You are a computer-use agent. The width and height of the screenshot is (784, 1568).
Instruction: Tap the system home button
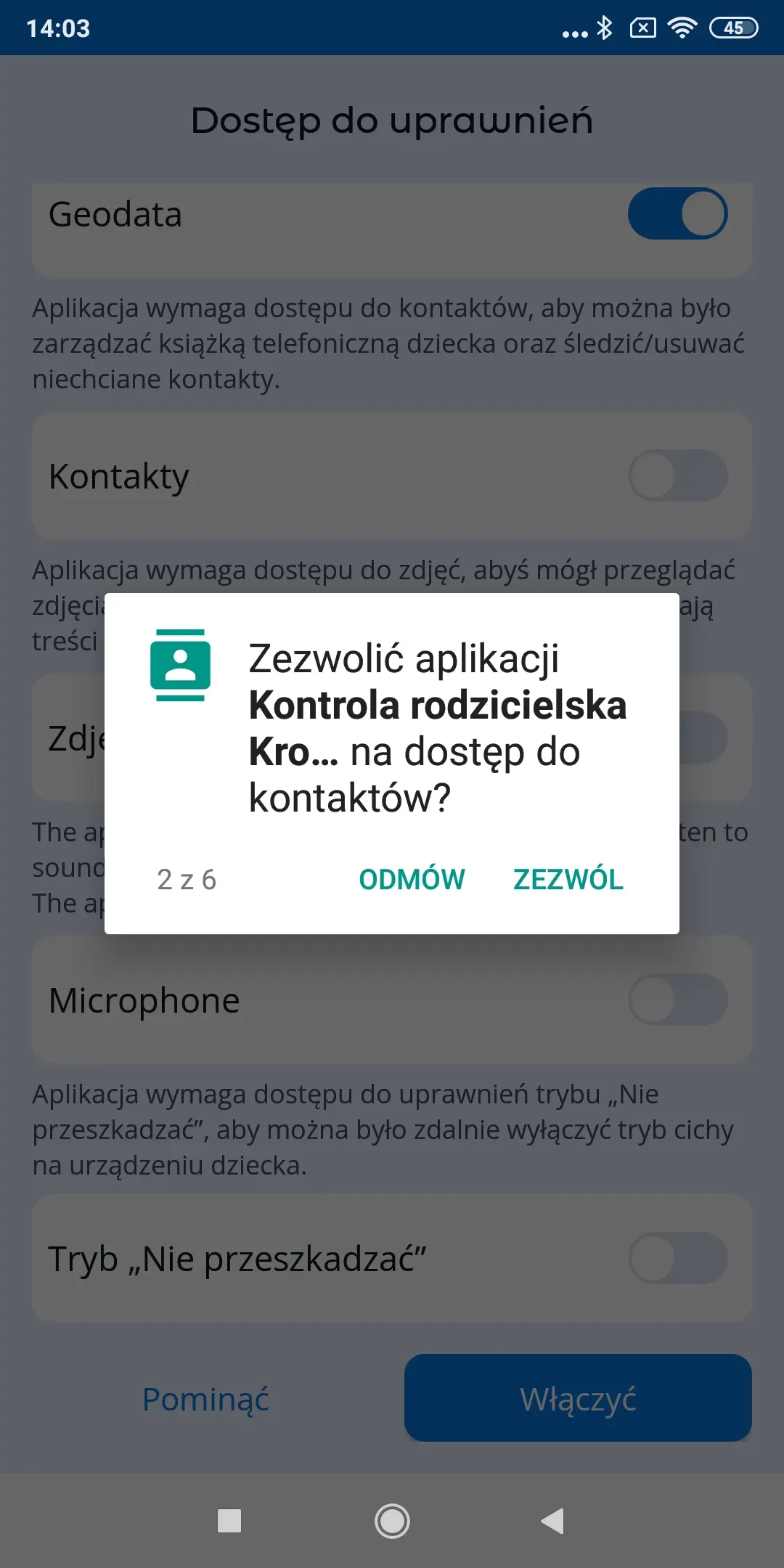392,1521
